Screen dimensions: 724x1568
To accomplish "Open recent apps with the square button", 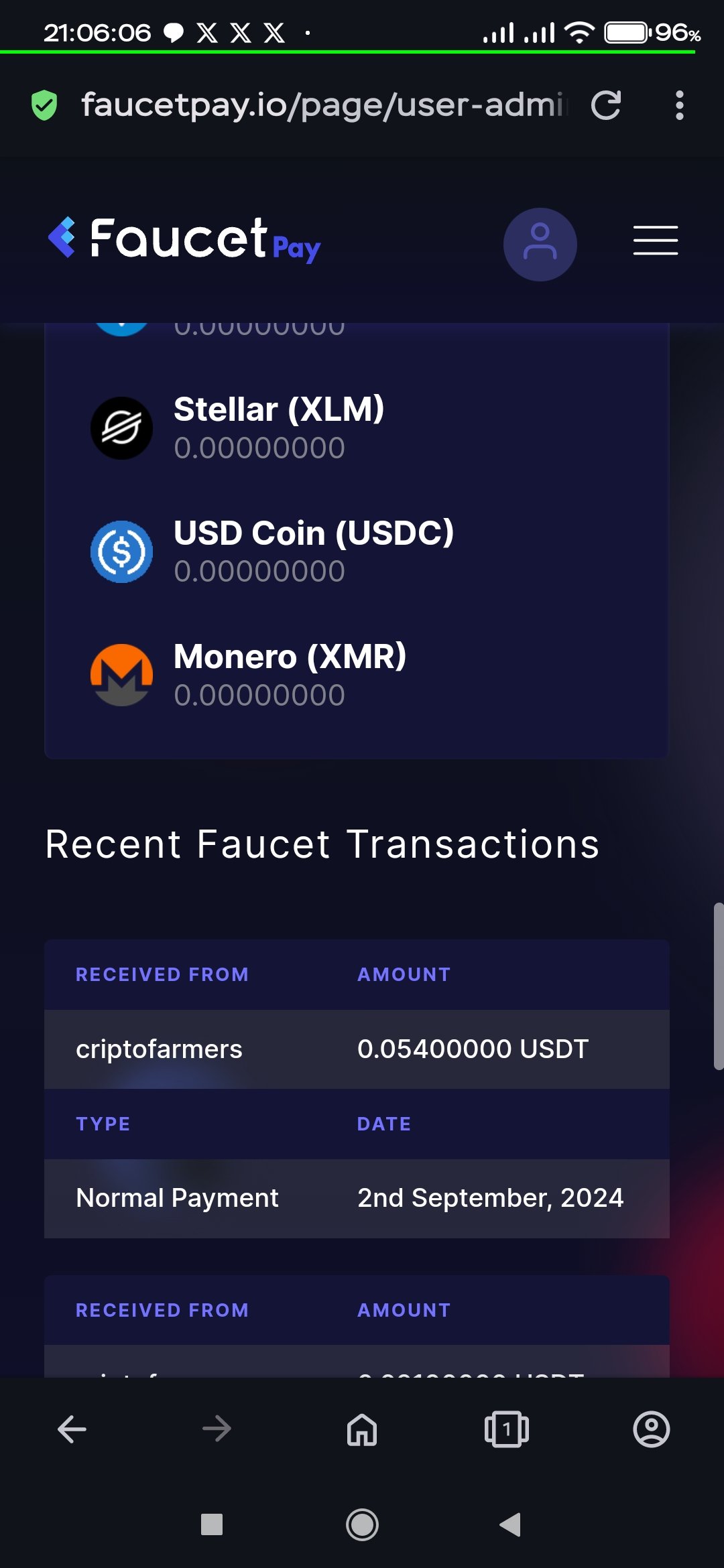I will [212, 1524].
